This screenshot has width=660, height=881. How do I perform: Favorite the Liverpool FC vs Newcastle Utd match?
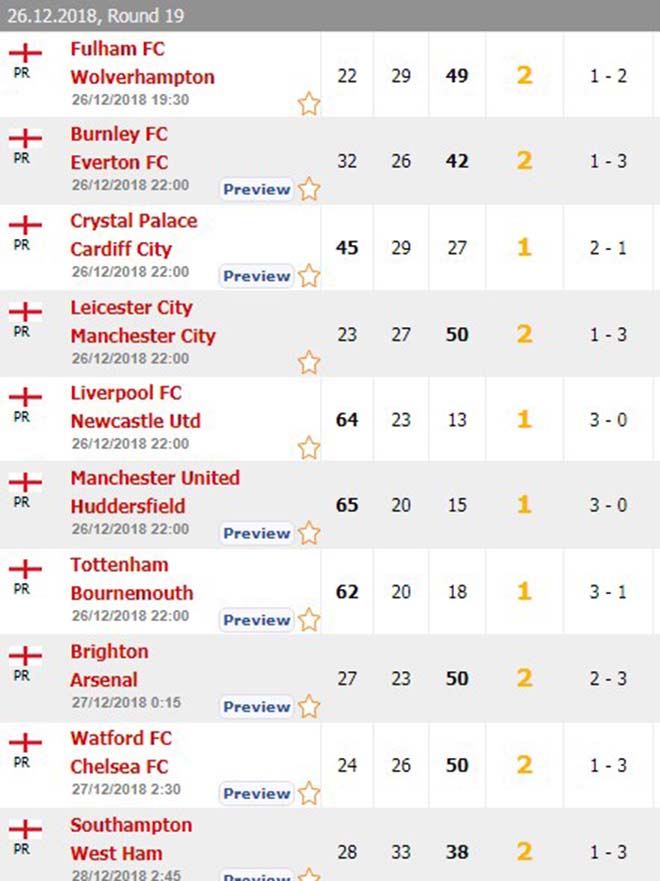tap(309, 448)
